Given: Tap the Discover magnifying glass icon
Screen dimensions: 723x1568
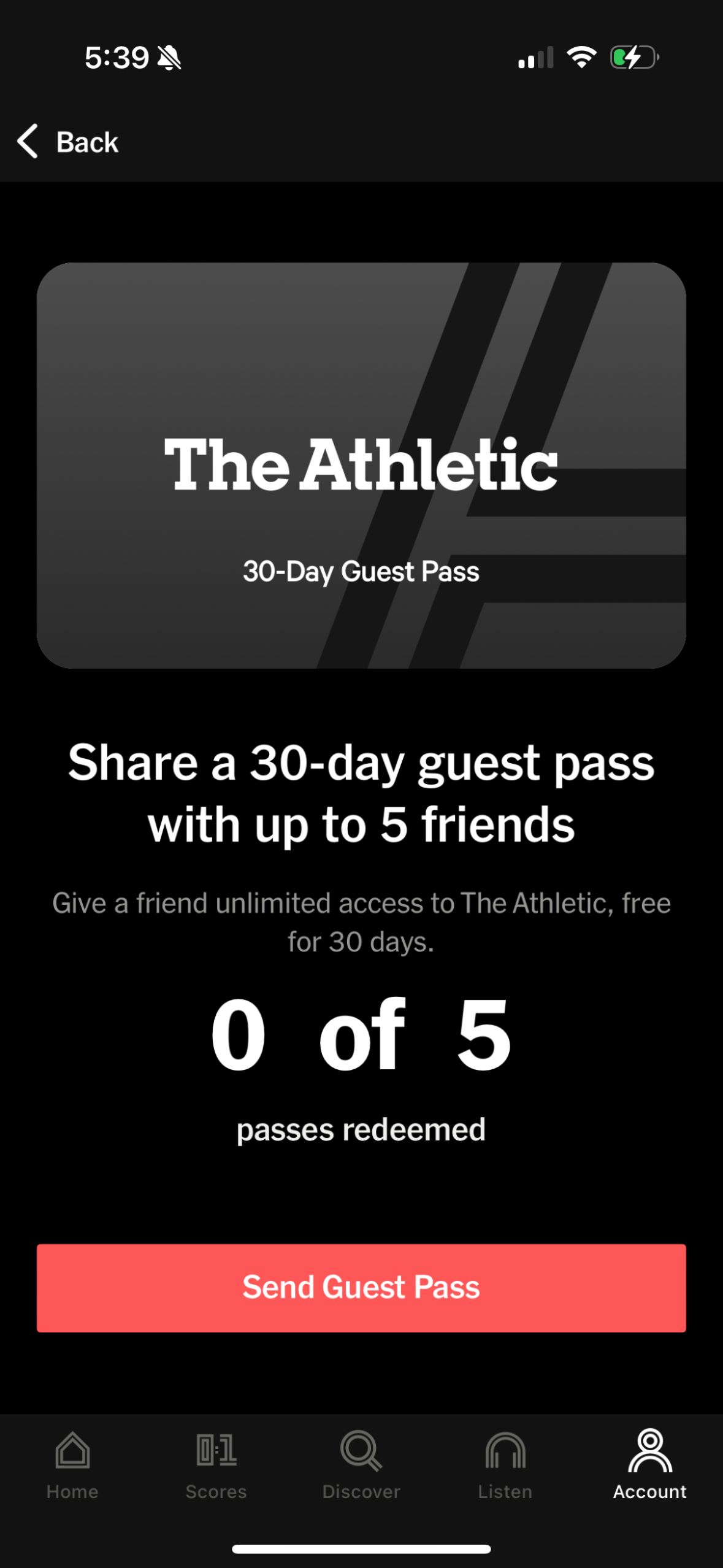Looking at the screenshot, I should [361, 1463].
